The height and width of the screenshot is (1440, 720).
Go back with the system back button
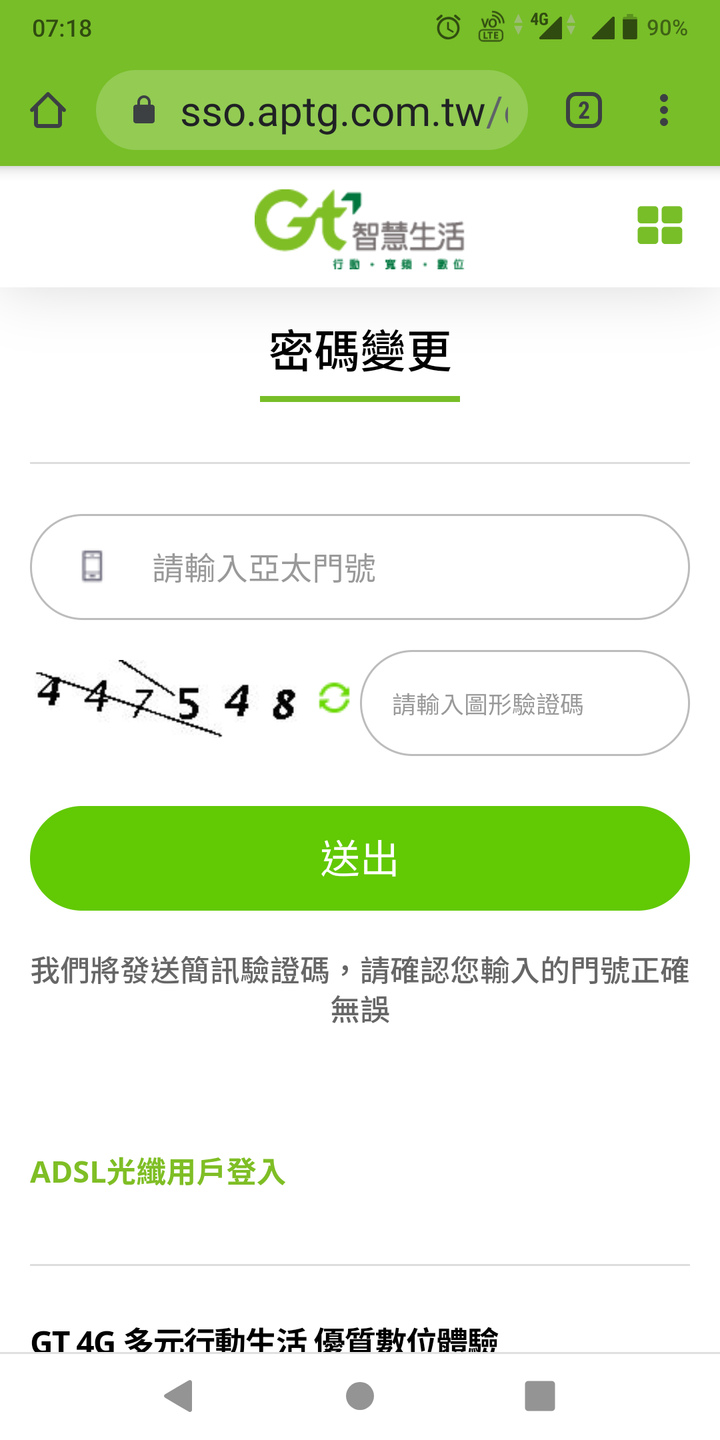178,1395
